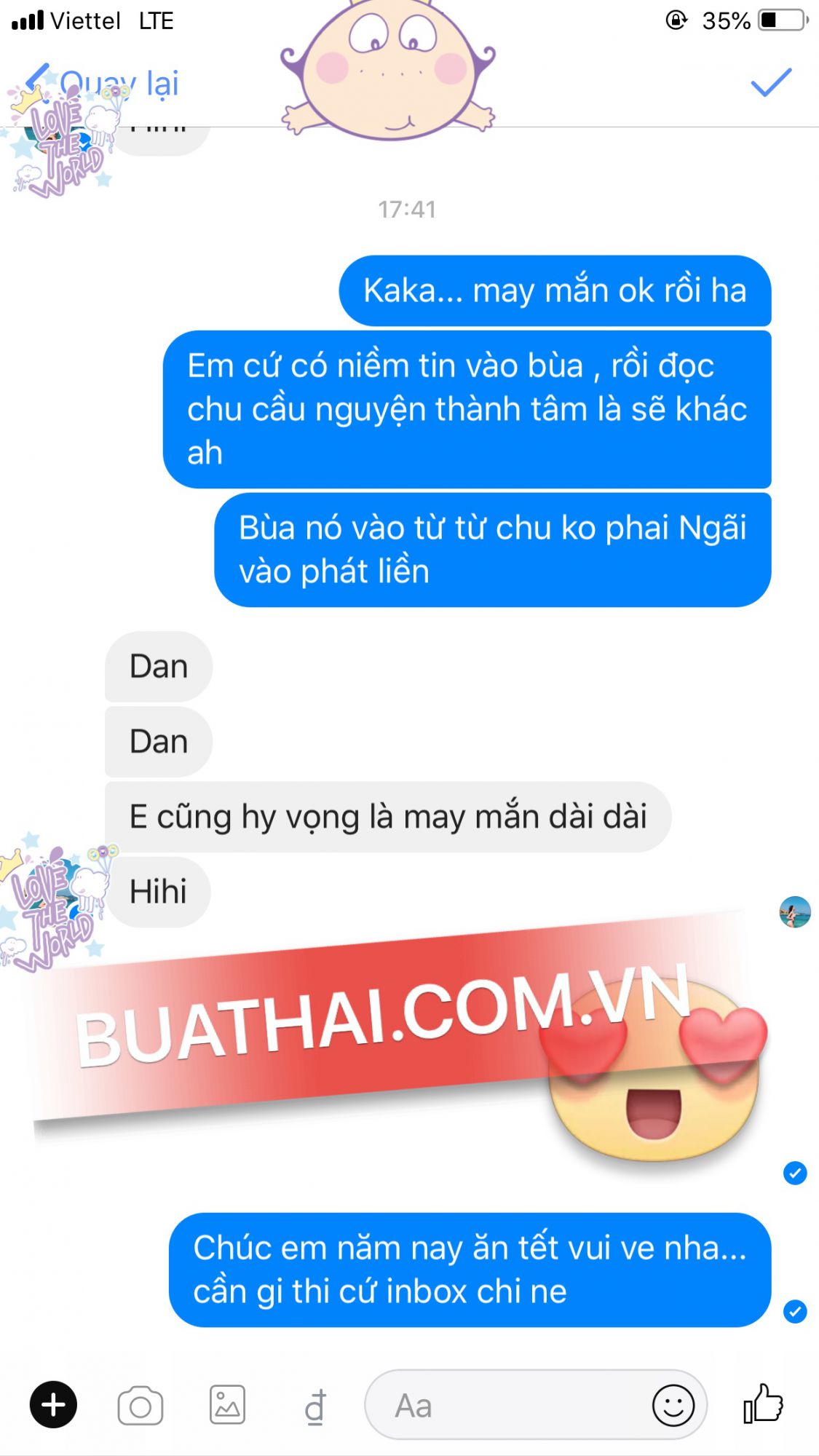Open the camera to take a photo
819x1456 pixels.
pyautogui.click(x=140, y=1406)
